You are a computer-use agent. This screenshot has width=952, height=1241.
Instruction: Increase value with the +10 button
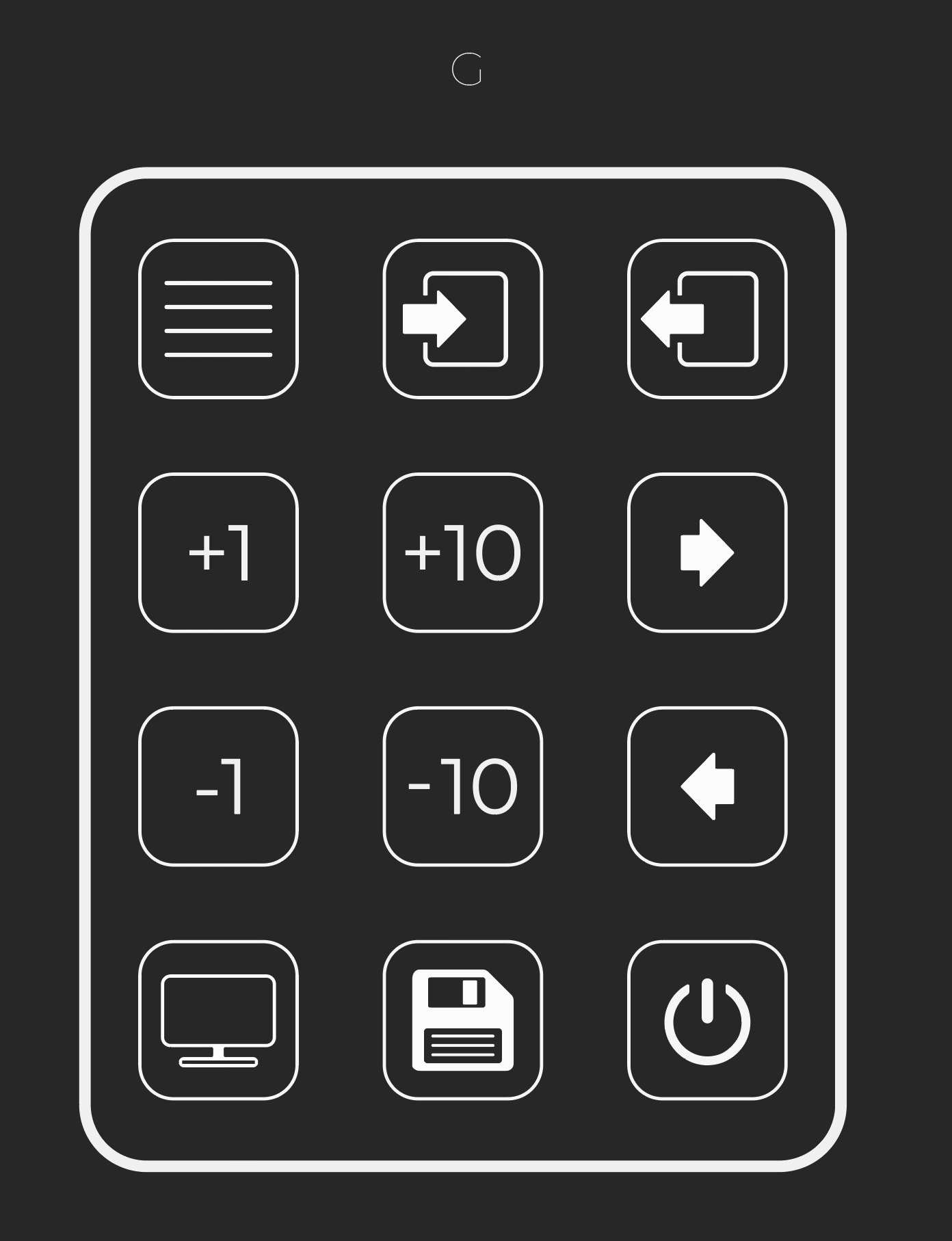tap(462, 552)
